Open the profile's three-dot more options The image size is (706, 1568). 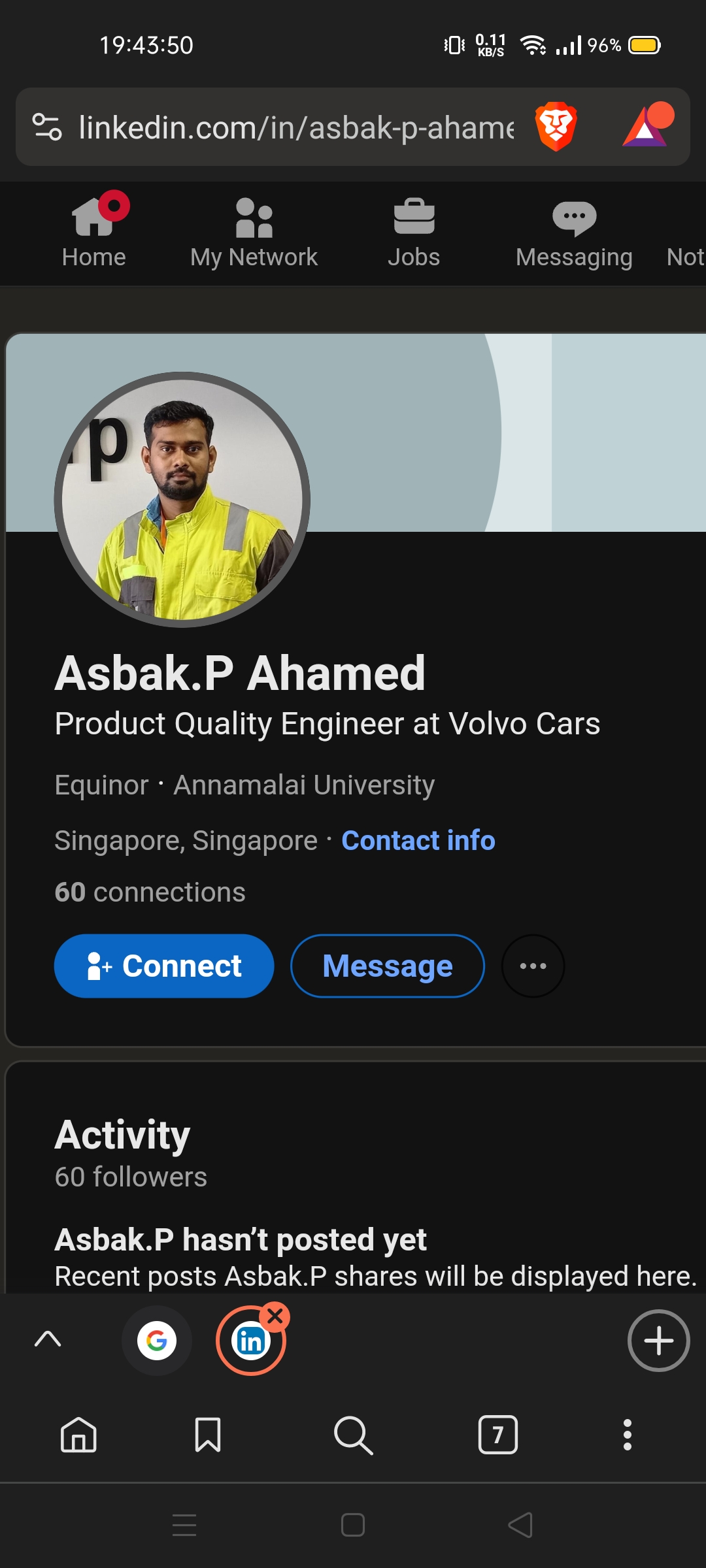click(x=533, y=966)
